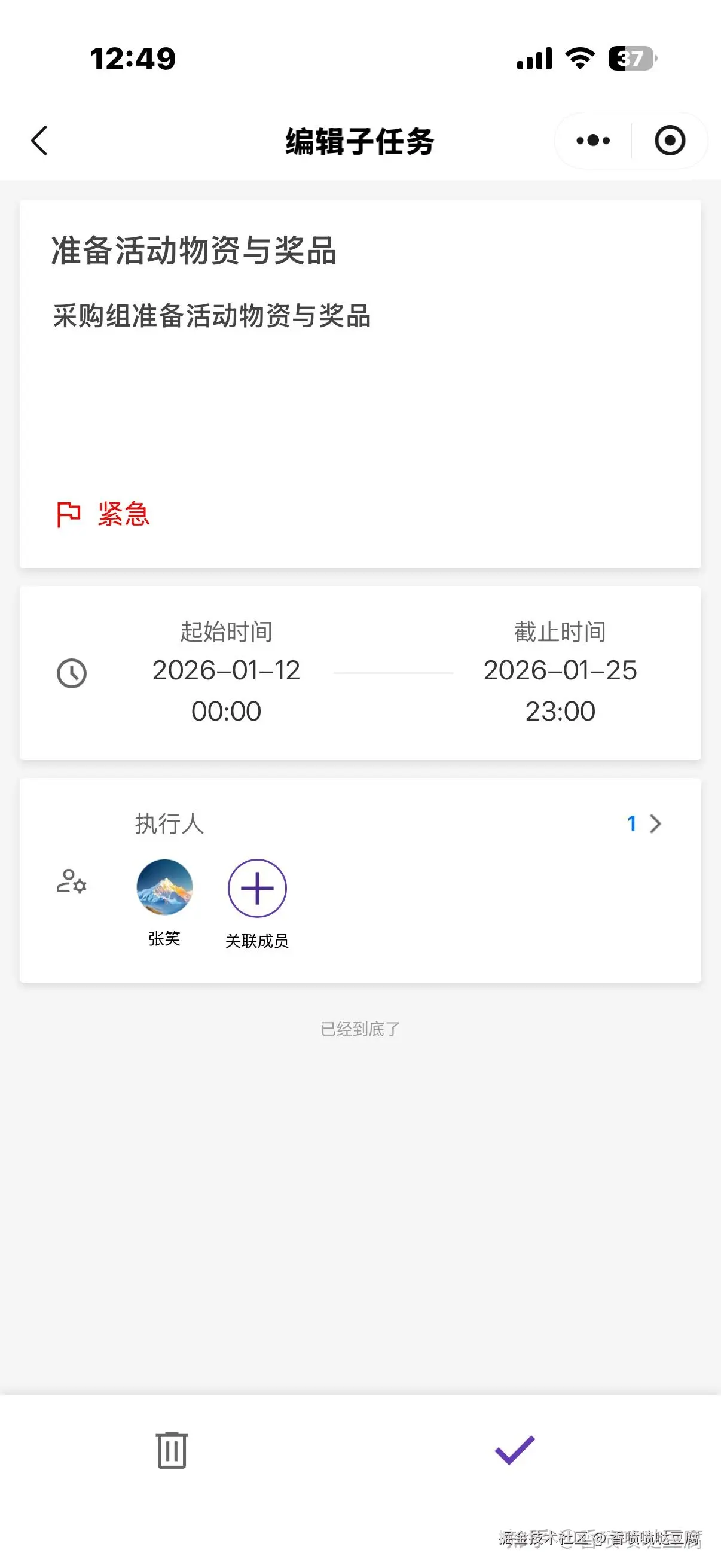Delete this subtask with the trash icon
This screenshot has height=1568, width=721.
click(x=172, y=1450)
